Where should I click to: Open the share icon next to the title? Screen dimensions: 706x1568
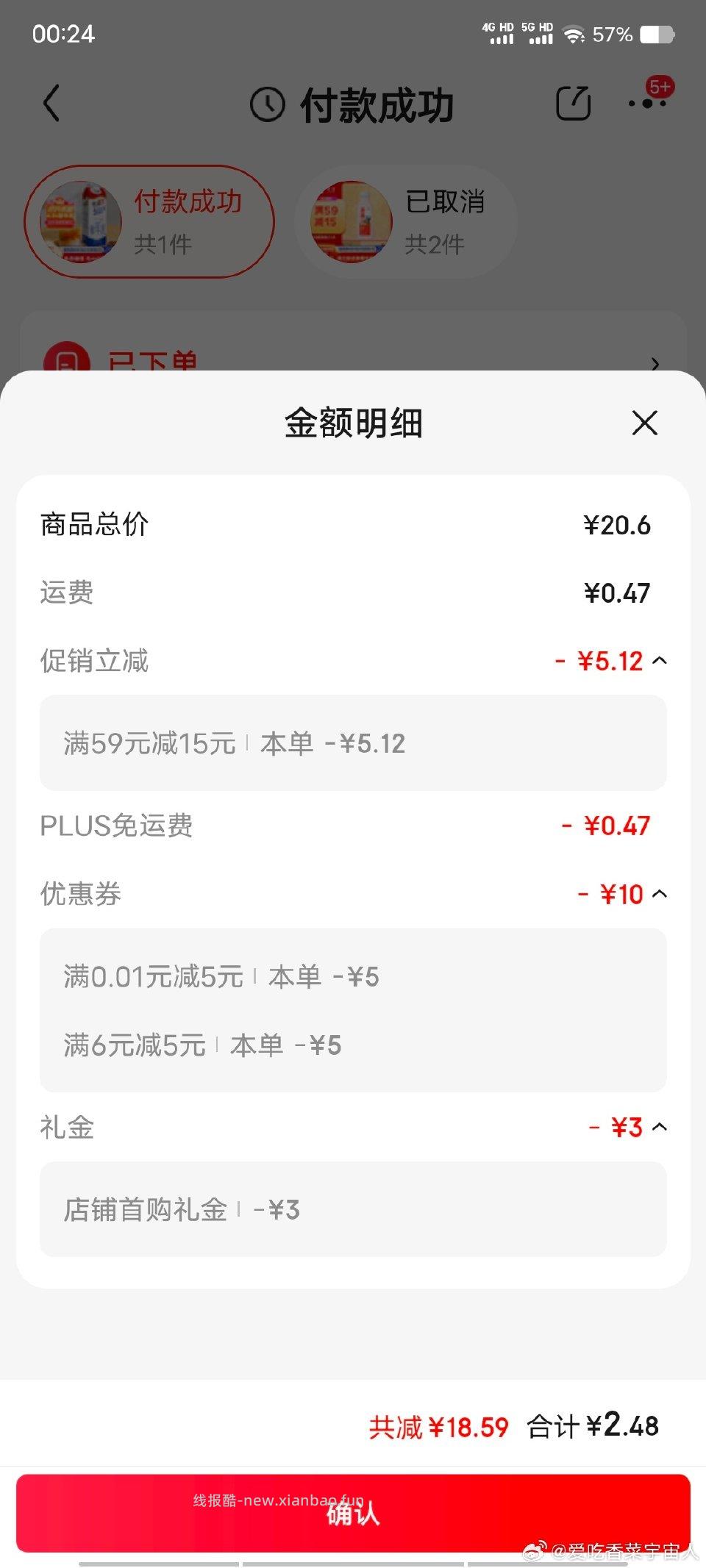click(575, 103)
